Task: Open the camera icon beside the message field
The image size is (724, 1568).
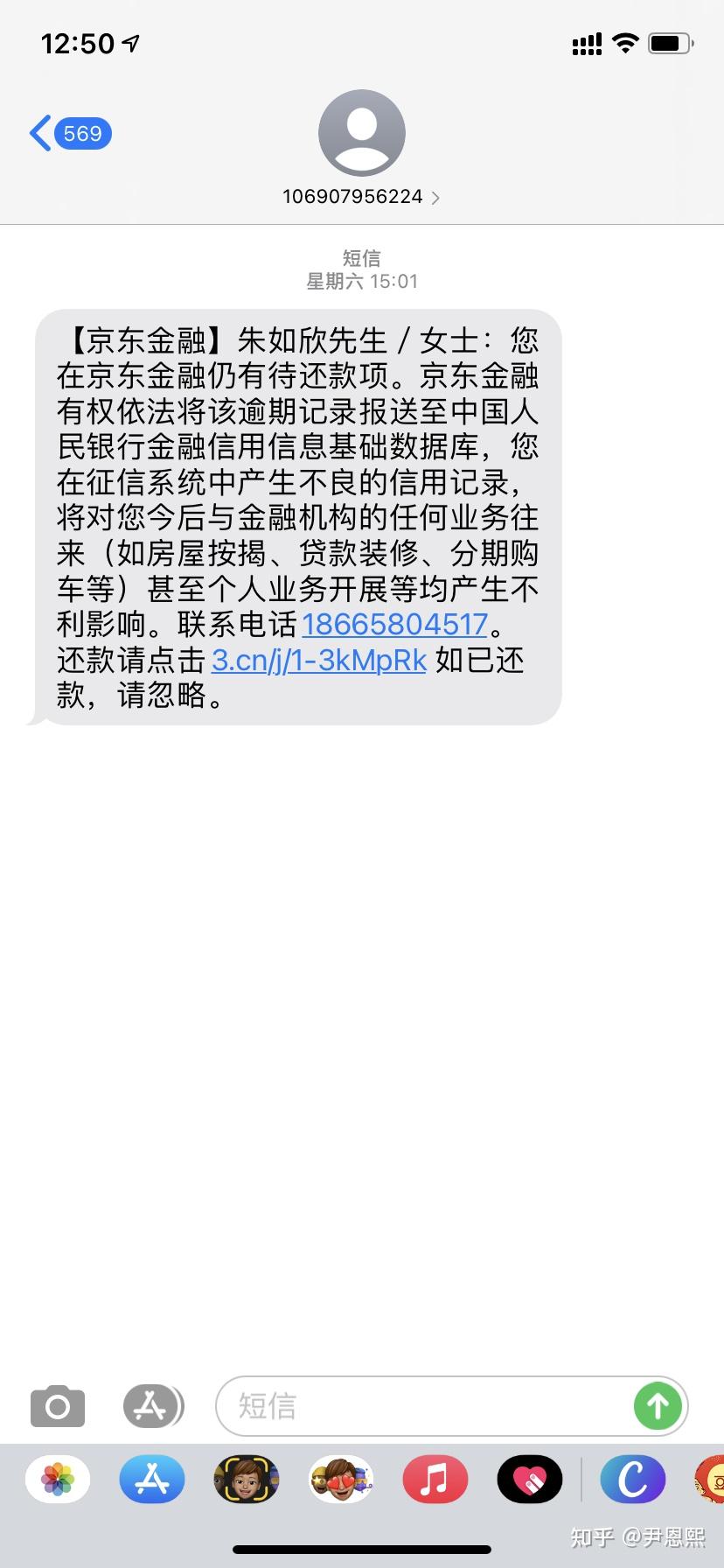Action: tap(57, 1406)
